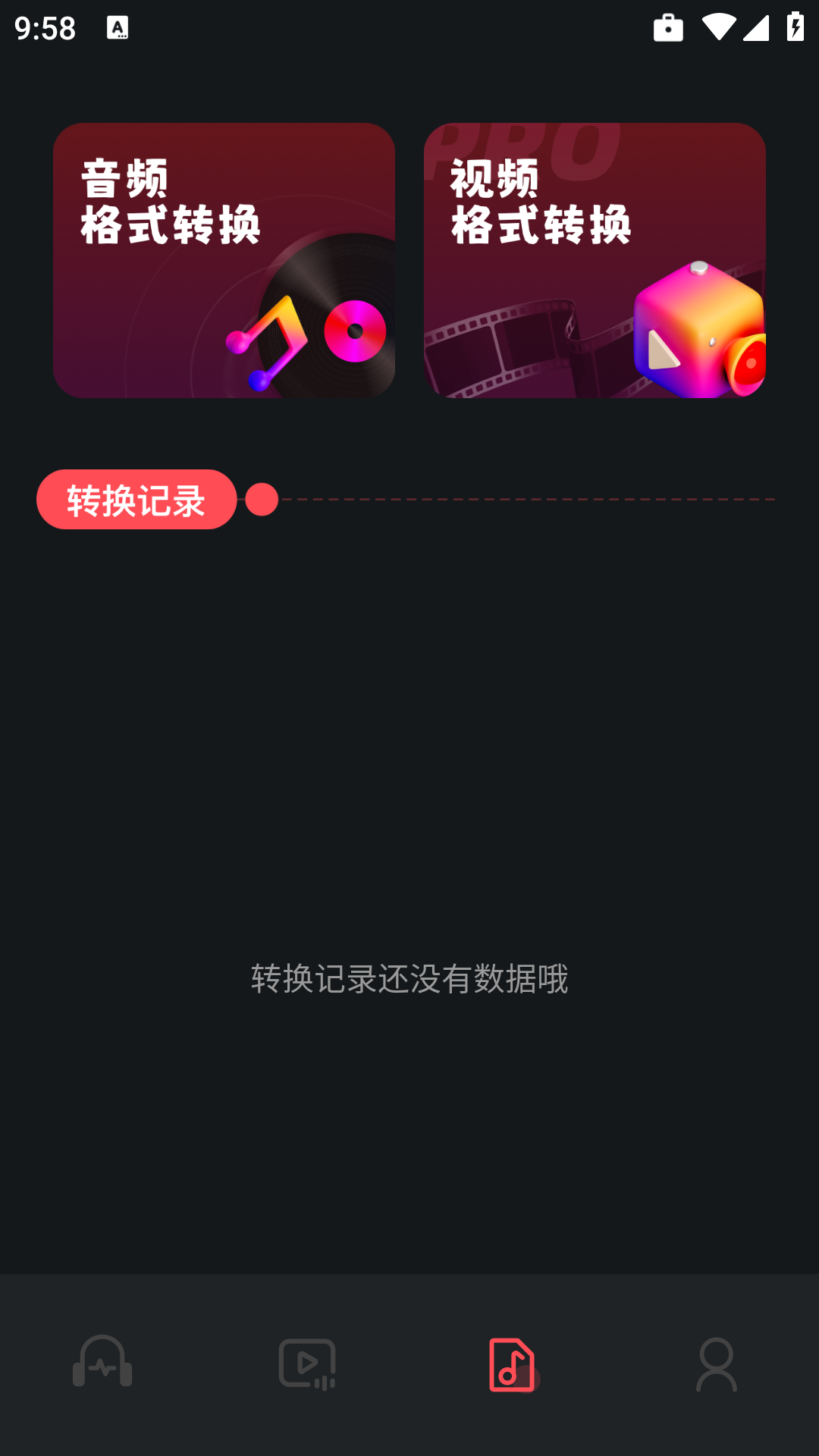Switch to the headphone audio tab
This screenshot has height=1456, width=819.
102,1363
